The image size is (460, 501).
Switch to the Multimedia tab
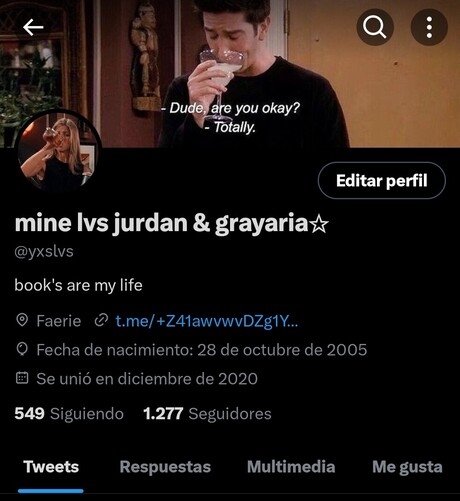[x=291, y=467]
